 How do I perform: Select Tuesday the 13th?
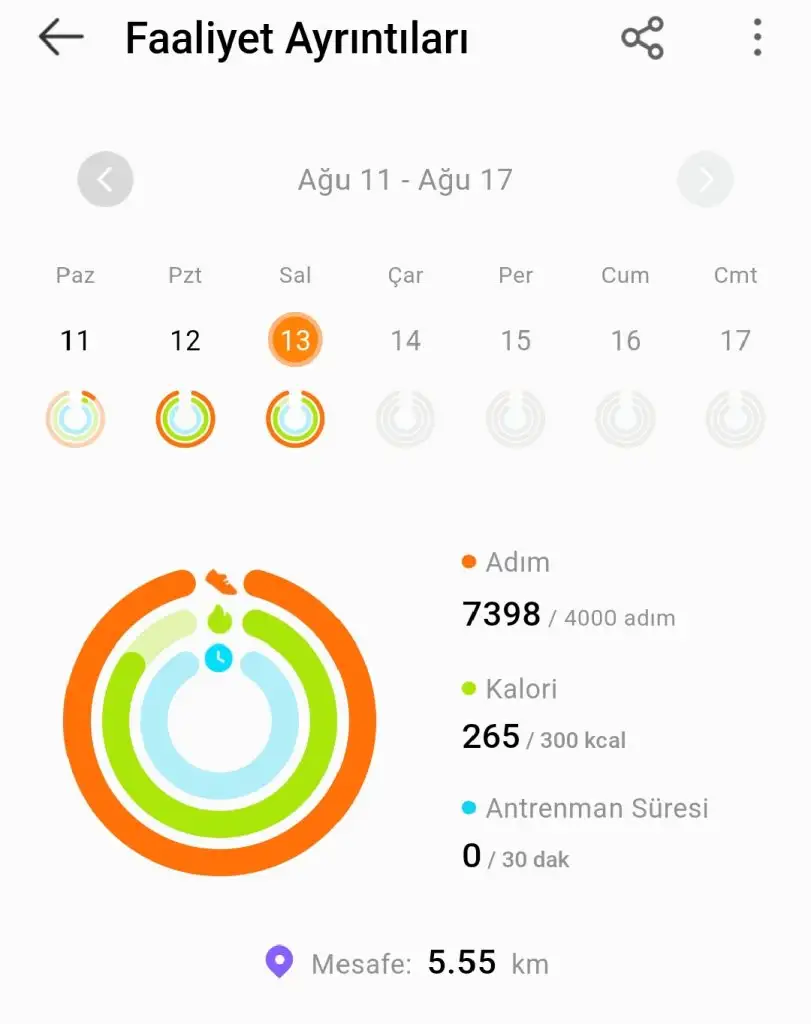coord(295,341)
